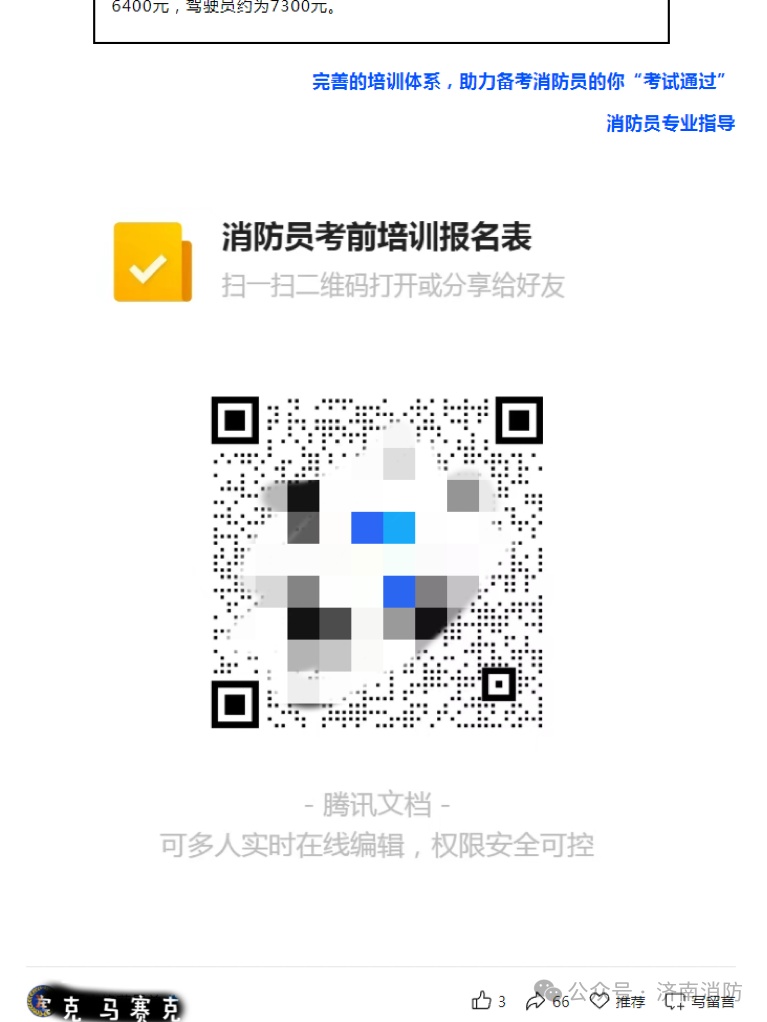The image size is (767, 1022).
Task: Toggle the like on this article
Action: click(482, 1001)
